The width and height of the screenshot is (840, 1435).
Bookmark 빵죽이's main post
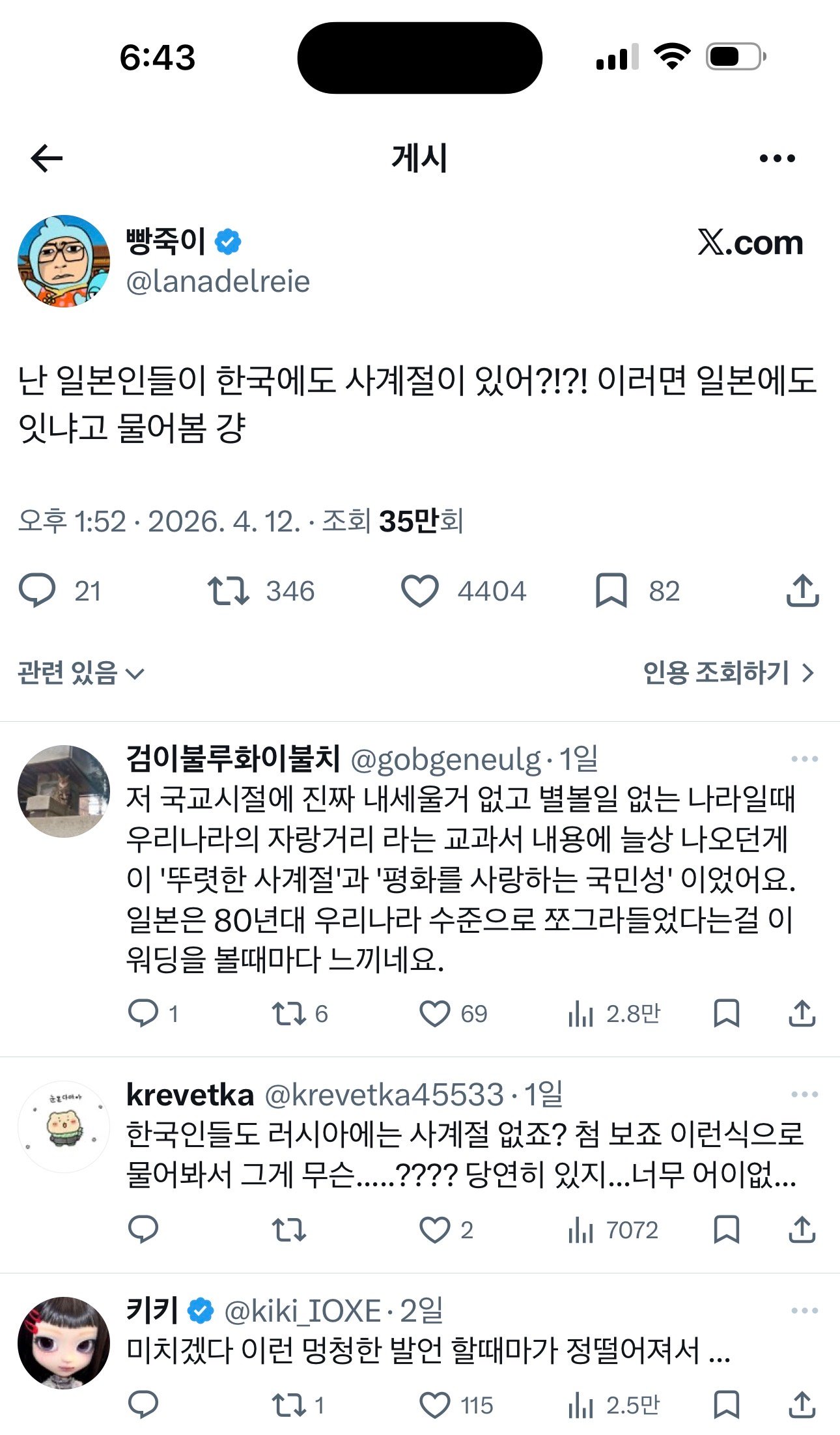point(611,591)
